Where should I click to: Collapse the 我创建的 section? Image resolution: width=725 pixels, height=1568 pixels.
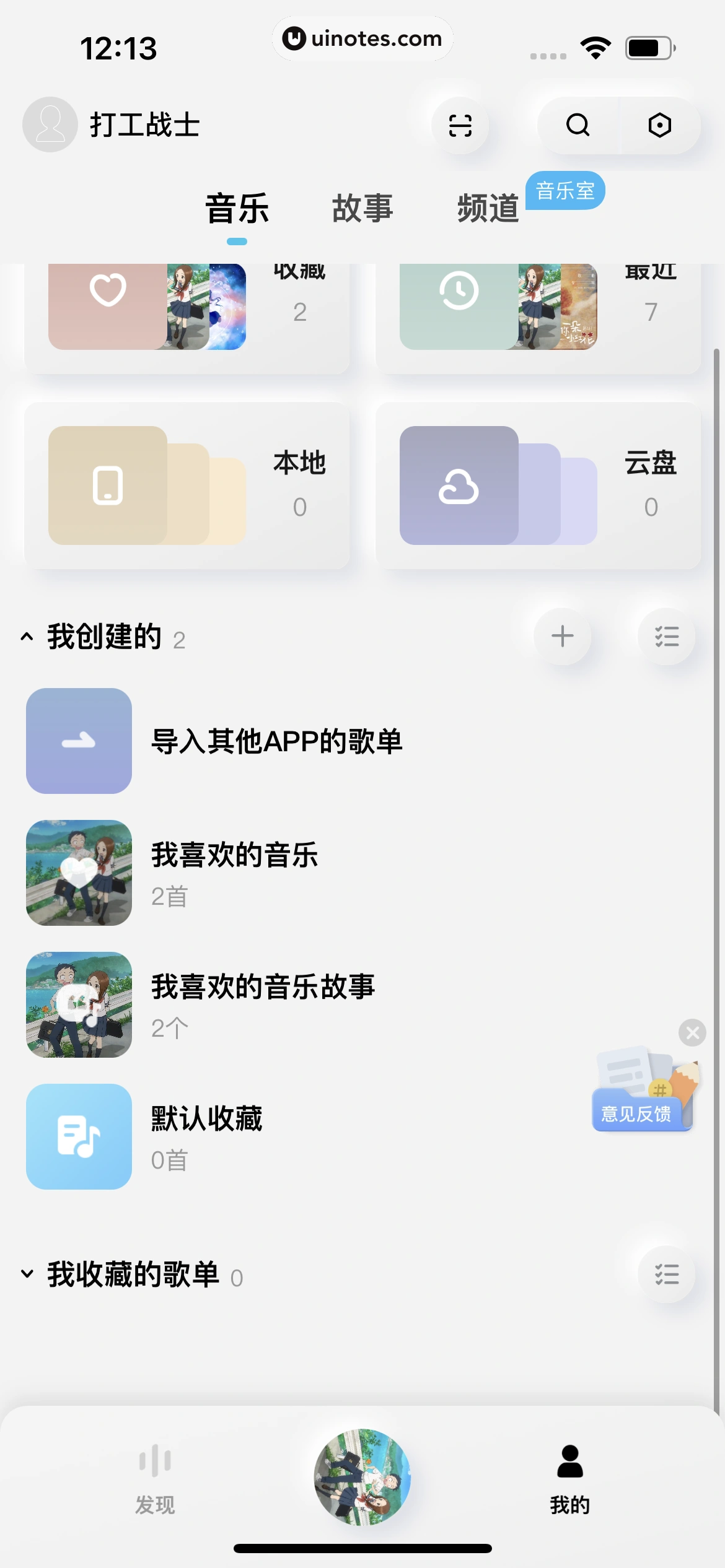pos(26,637)
